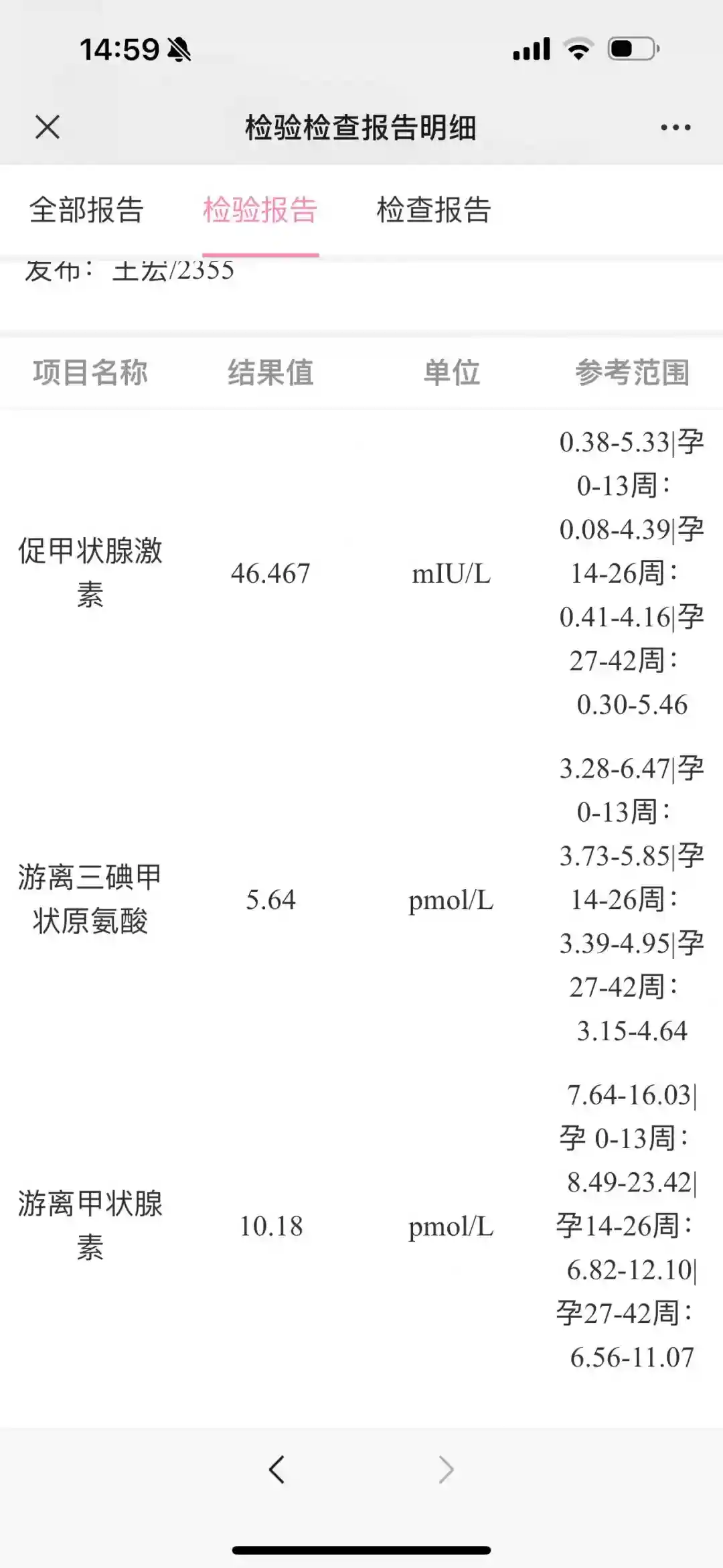Go back using the bottom left arrow

click(x=277, y=1470)
